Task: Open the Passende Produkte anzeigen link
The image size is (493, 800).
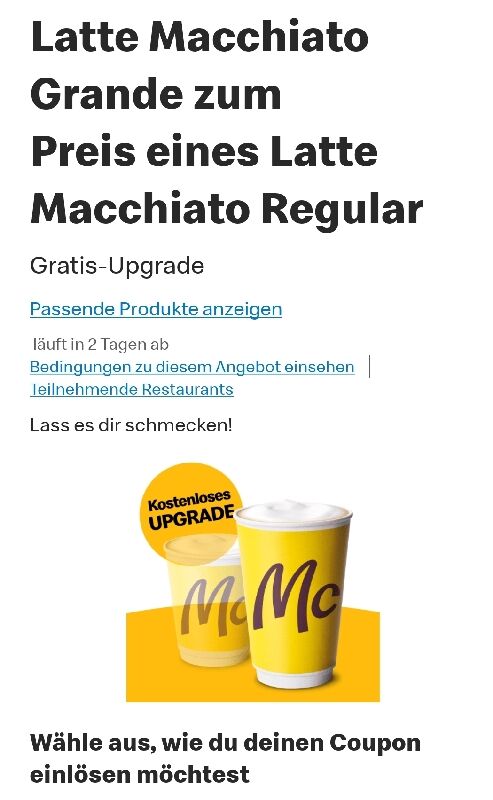Action: coord(156,309)
